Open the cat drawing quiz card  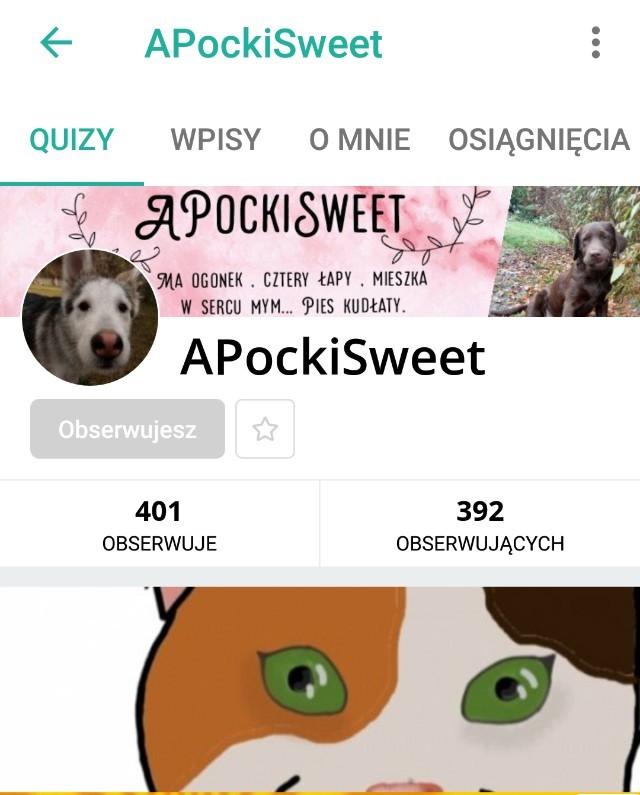pos(320,690)
